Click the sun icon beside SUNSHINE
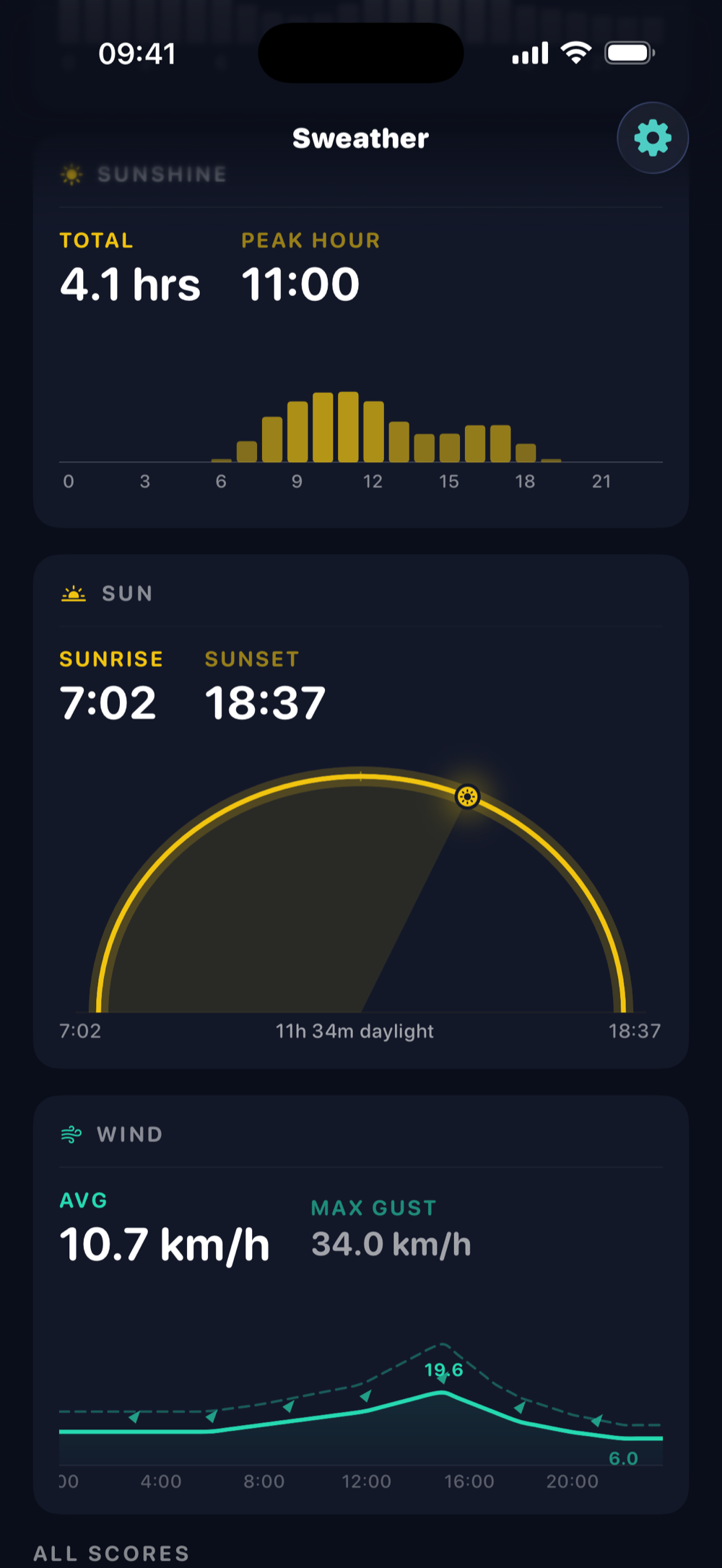This screenshot has height=1568, width=722. (71, 174)
